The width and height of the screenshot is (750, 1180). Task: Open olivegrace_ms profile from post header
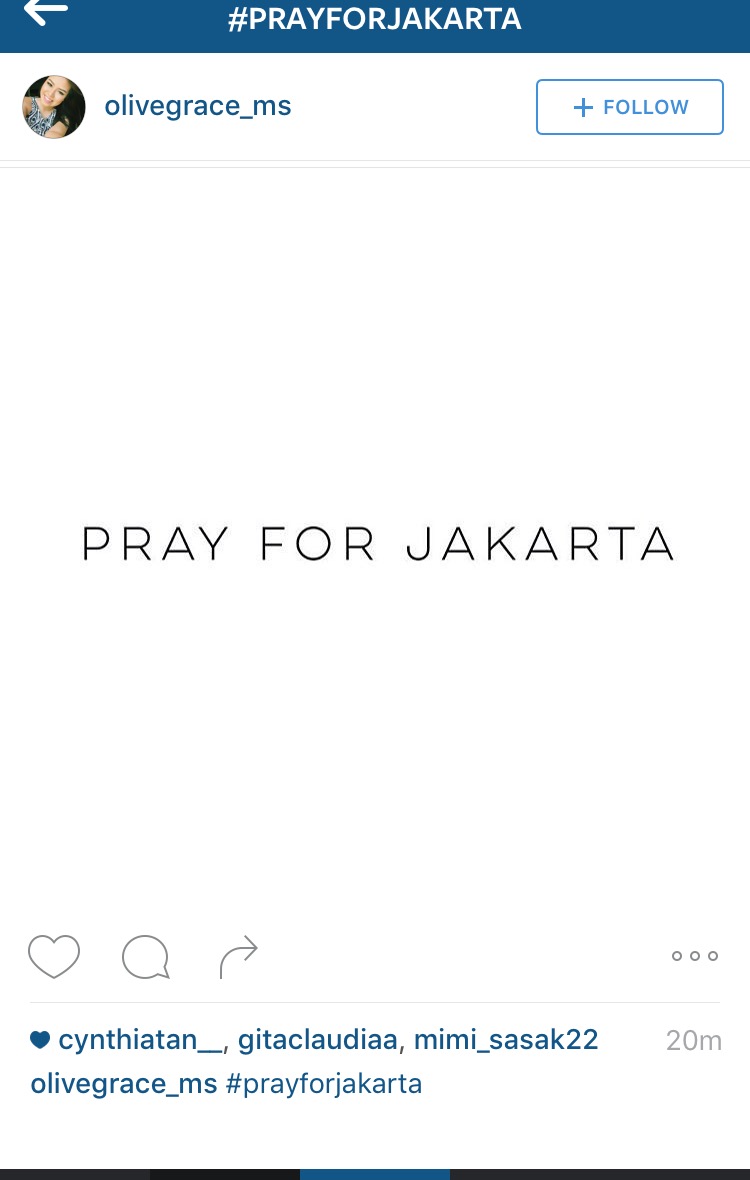click(198, 107)
